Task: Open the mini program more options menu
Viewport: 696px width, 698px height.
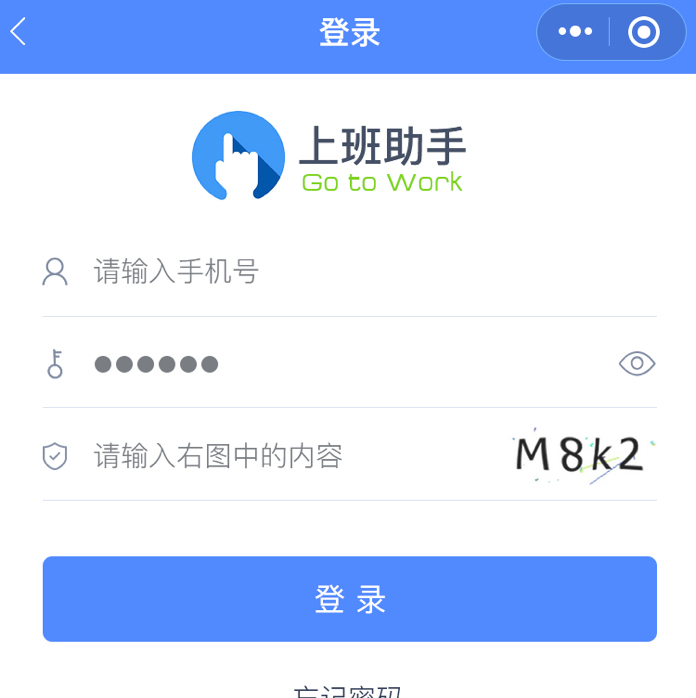Action: pos(575,32)
